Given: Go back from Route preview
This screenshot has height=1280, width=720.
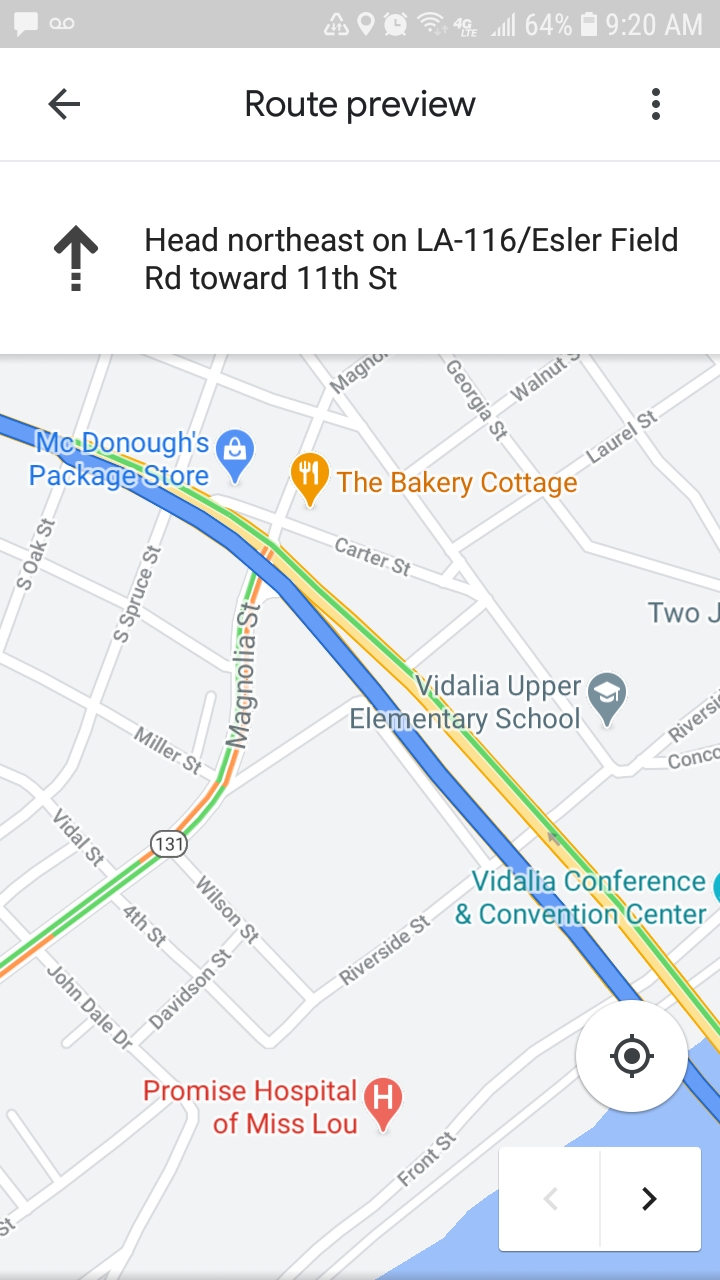Looking at the screenshot, I should point(64,104).
